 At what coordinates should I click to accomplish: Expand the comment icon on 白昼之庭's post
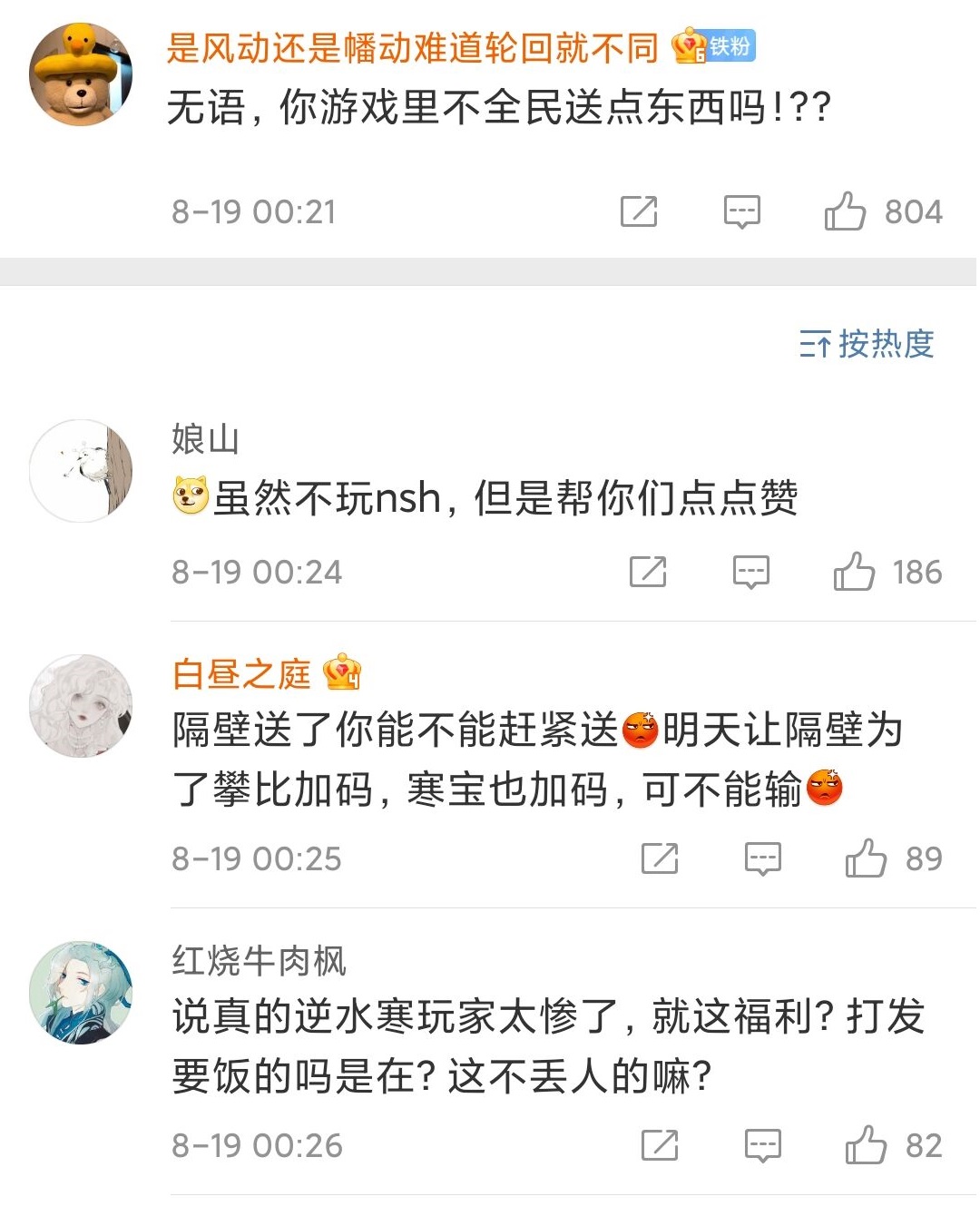764,858
